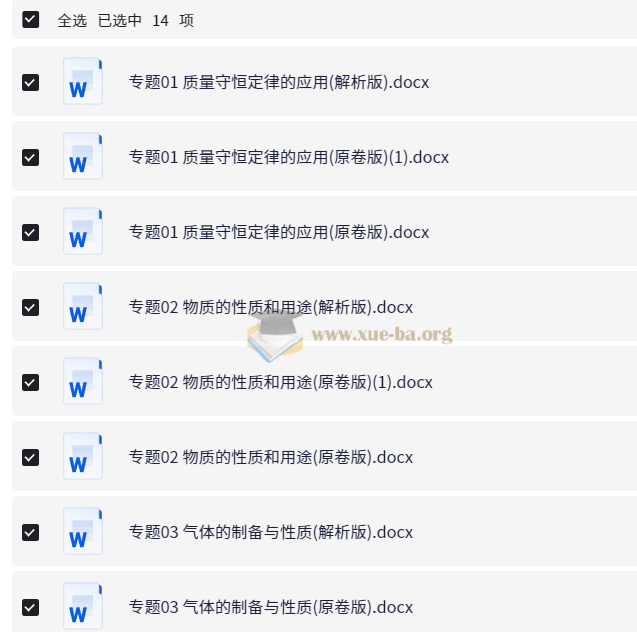Open 专题02 物质的性质和用途(解析版).docx
The image size is (637, 632).
[x=270, y=307]
